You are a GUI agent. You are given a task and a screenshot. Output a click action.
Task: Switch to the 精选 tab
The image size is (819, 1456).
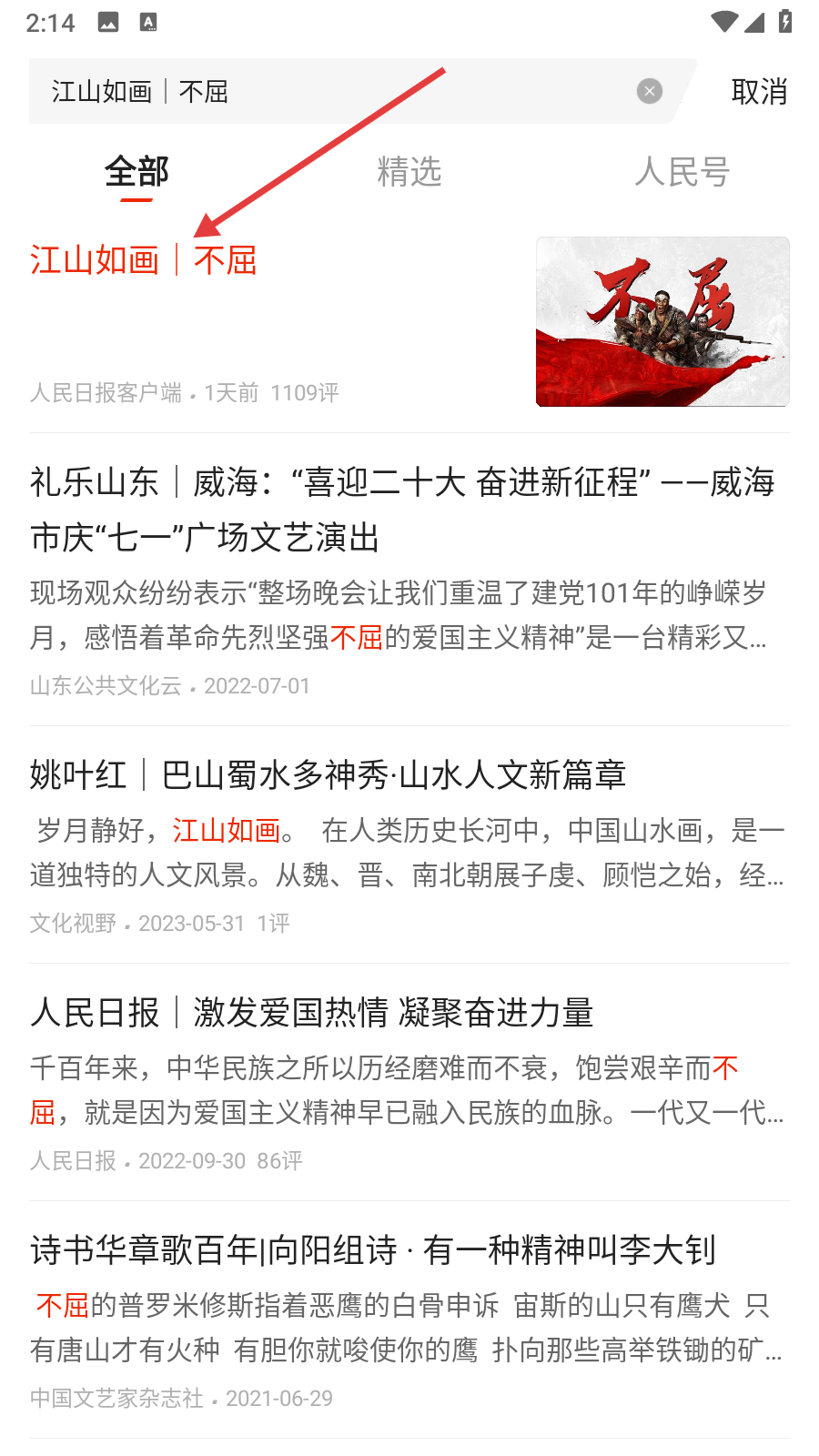tap(409, 172)
